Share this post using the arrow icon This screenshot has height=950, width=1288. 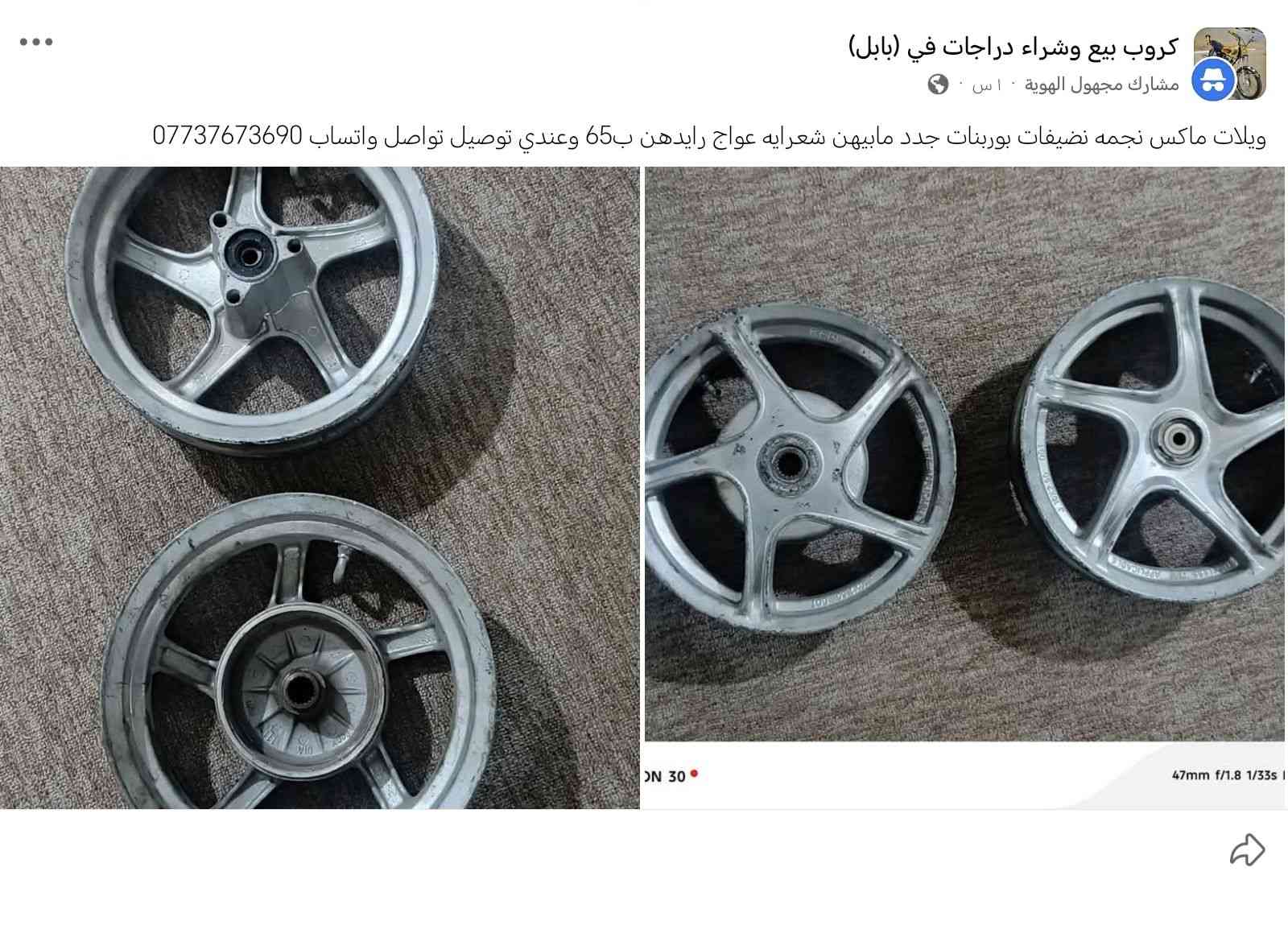click(x=1247, y=849)
